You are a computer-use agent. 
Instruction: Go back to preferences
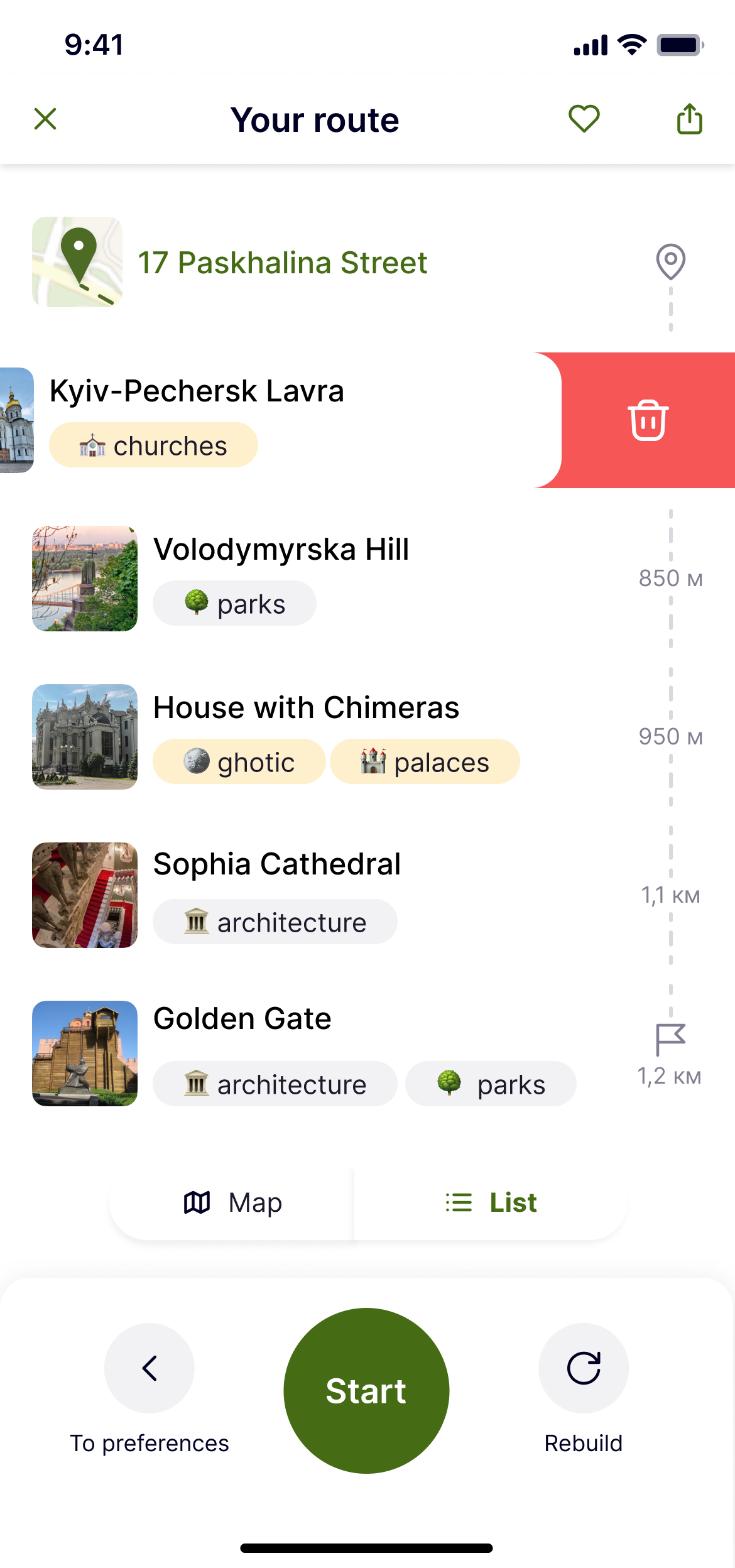pos(150,1368)
